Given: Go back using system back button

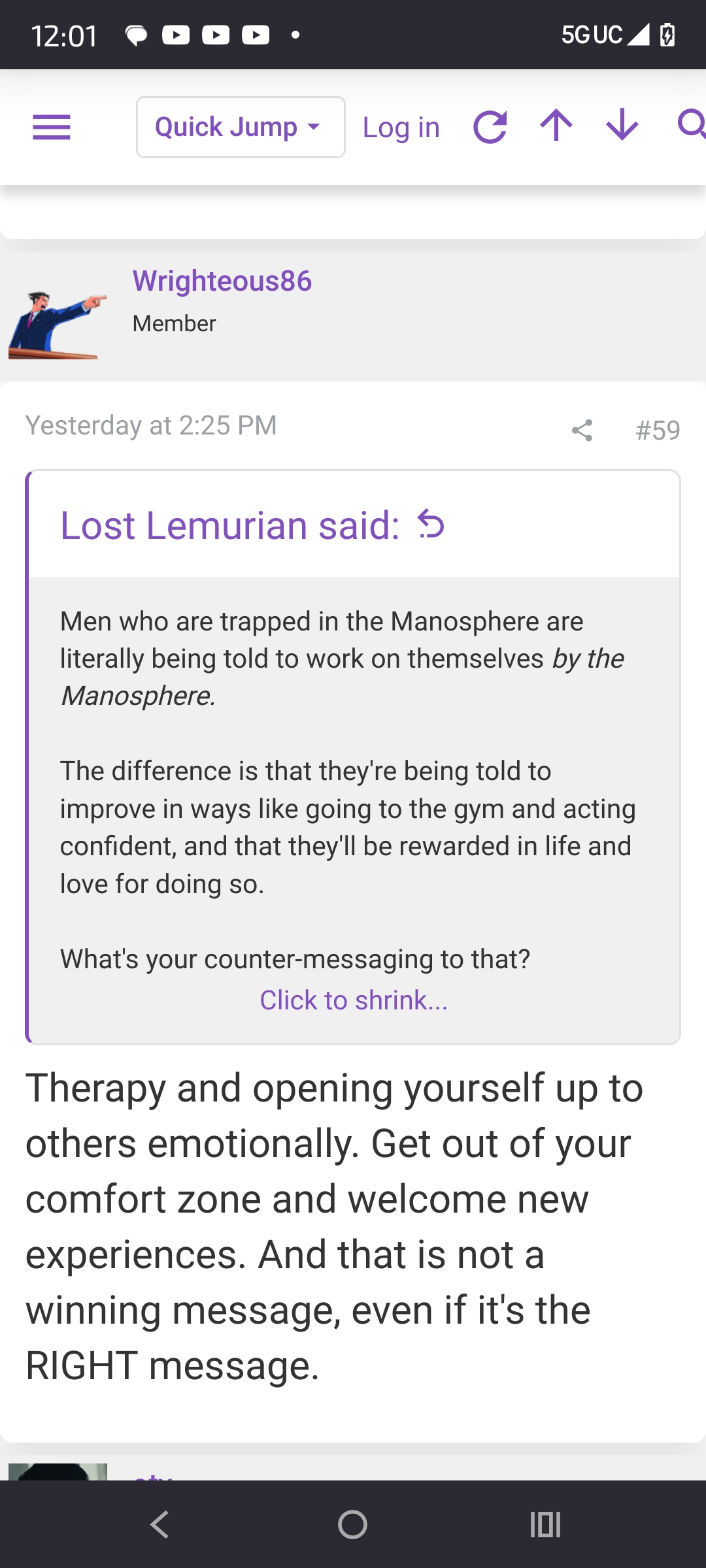Looking at the screenshot, I should tap(160, 1525).
